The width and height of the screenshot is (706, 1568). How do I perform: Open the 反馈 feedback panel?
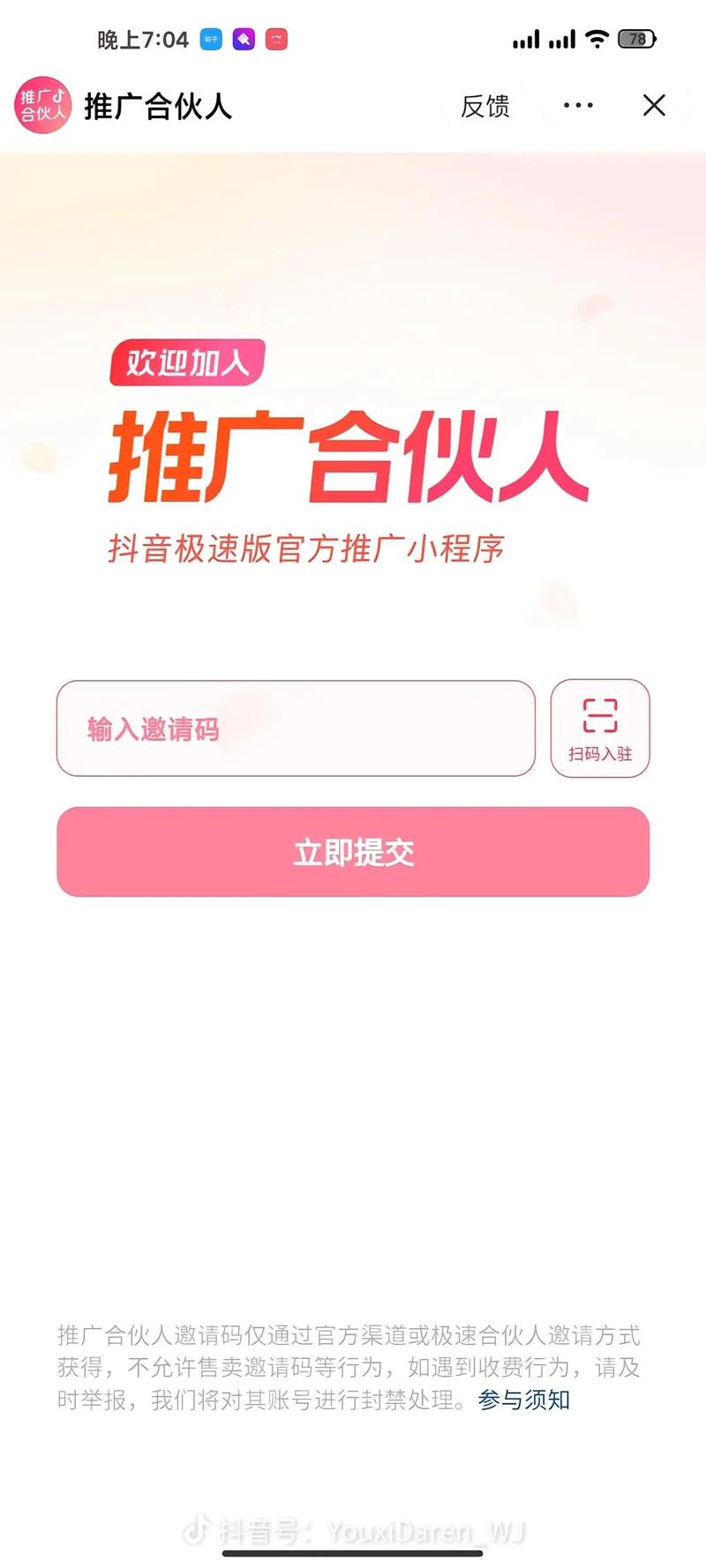click(484, 106)
